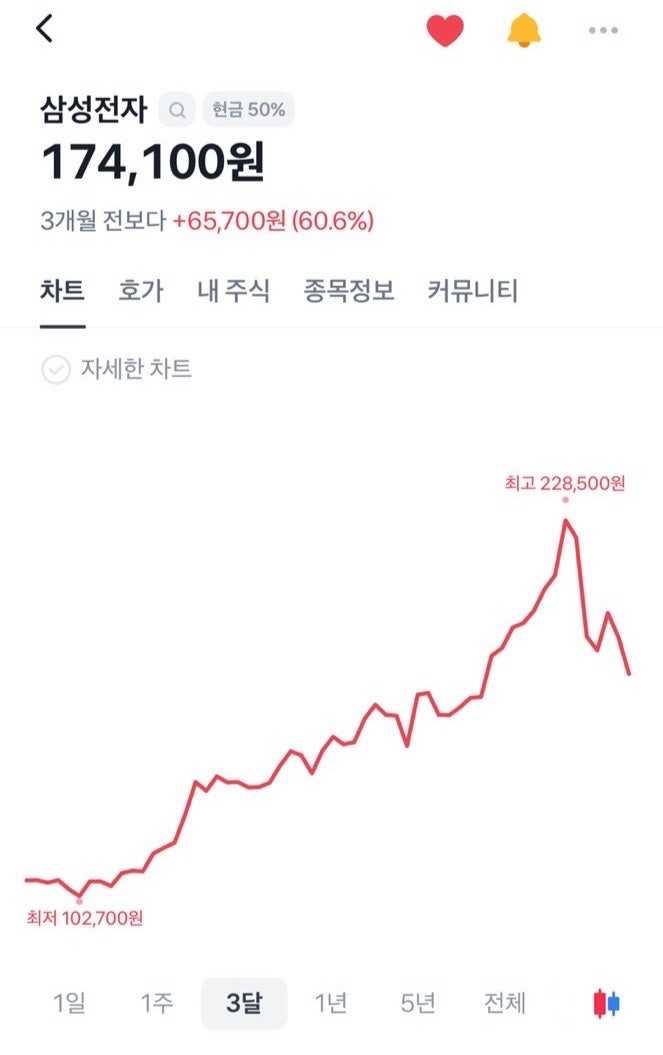This screenshot has width=663, height=1055.
Task: Switch to the 내 주식 tab
Action: (x=234, y=291)
